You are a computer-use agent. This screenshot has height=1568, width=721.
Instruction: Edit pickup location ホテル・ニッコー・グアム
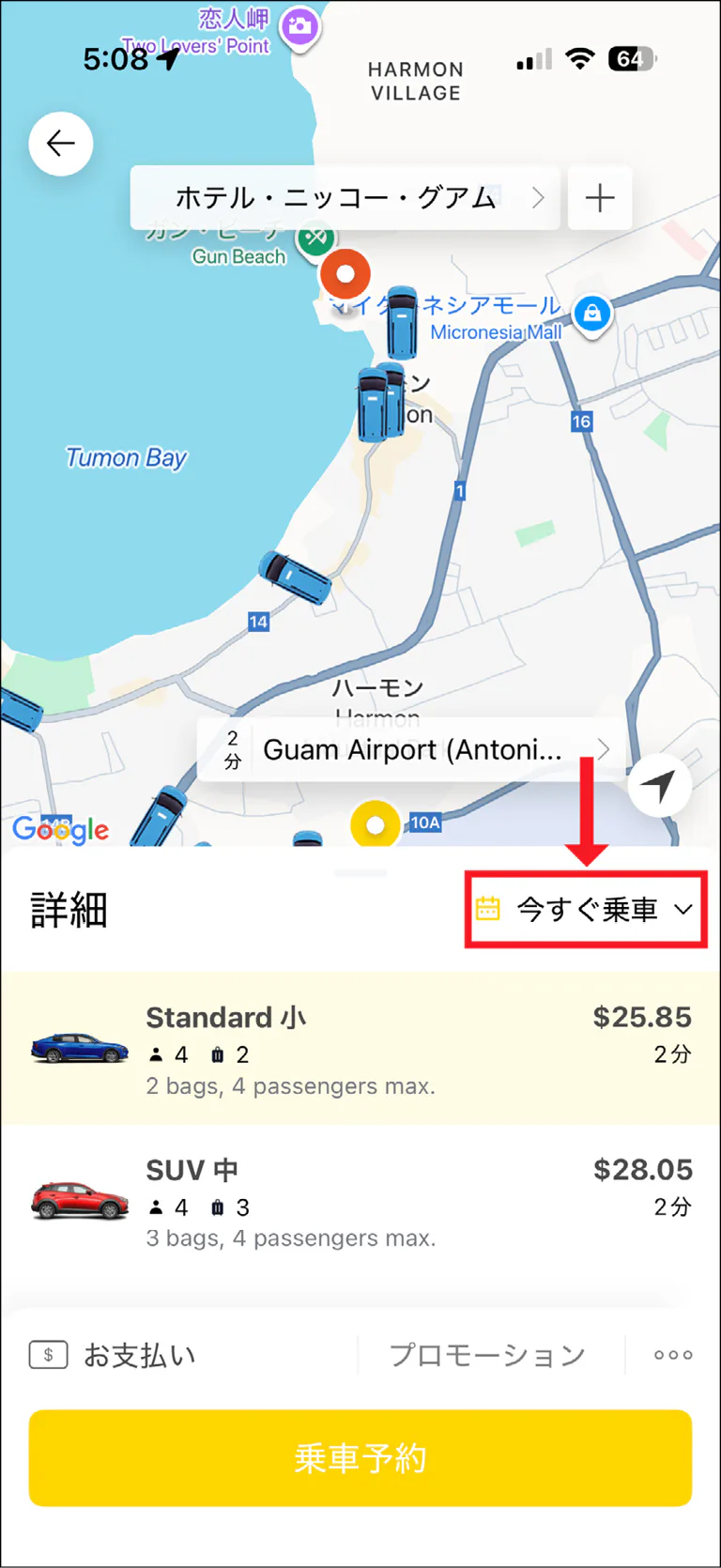[345, 198]
